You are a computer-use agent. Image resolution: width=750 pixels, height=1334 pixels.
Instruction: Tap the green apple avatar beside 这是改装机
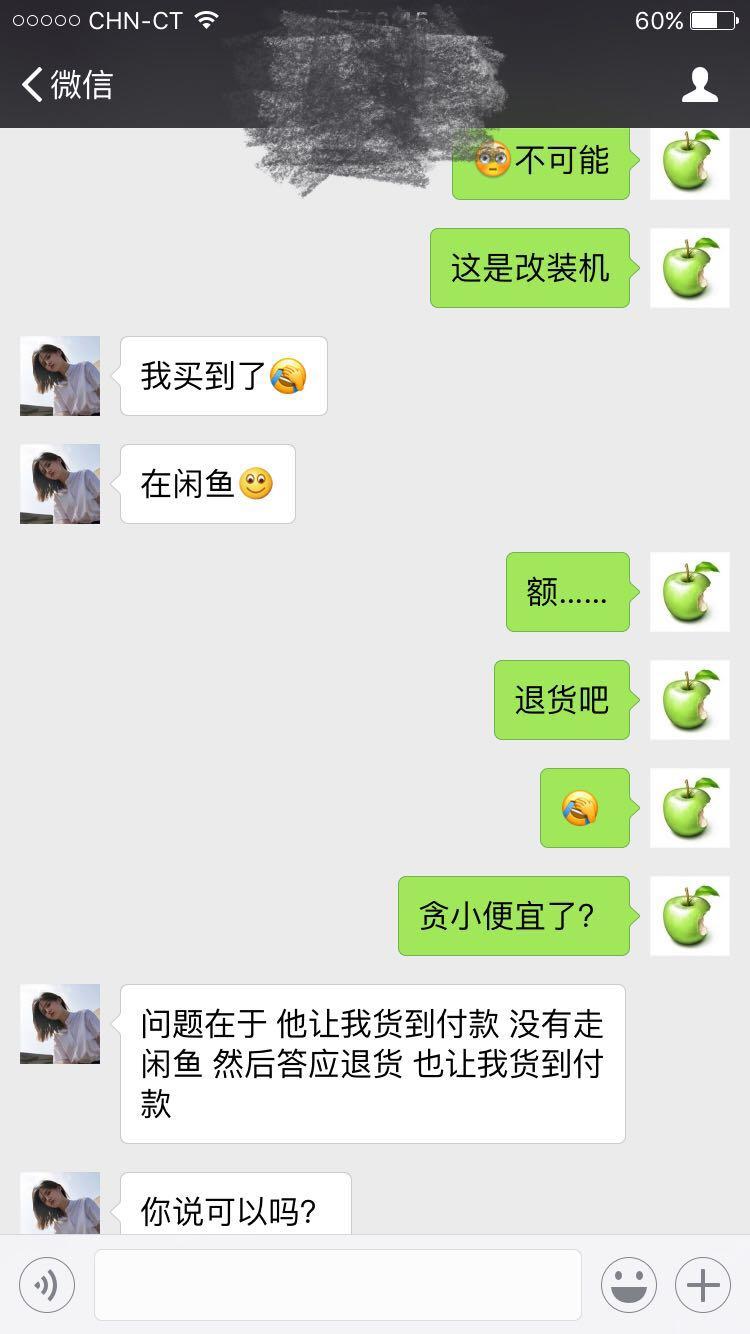[690, 268]
